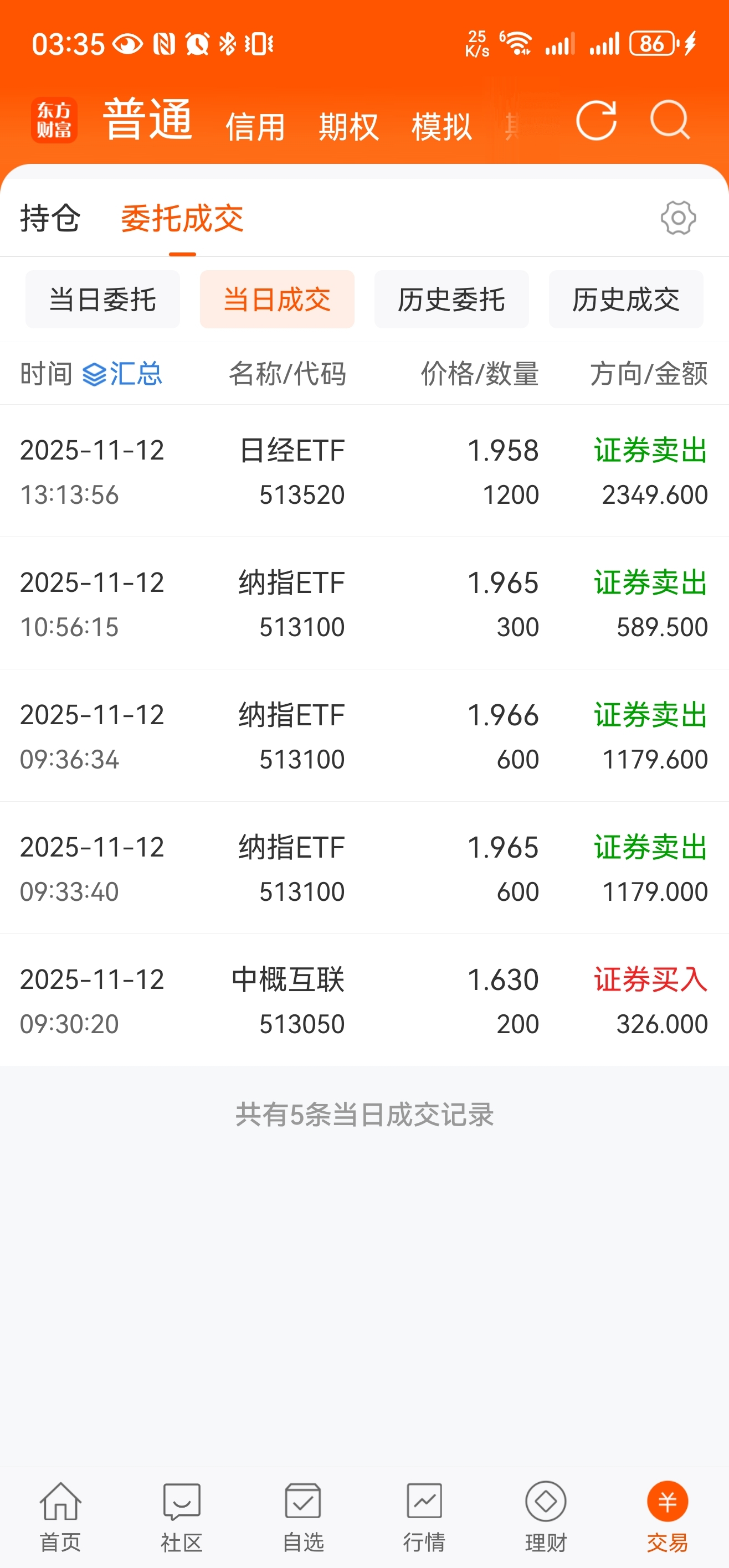Image resolution: width=729 pixels, height=1568 pixels.
Task: Open the search magnifier
Action: tap(669, 121)
